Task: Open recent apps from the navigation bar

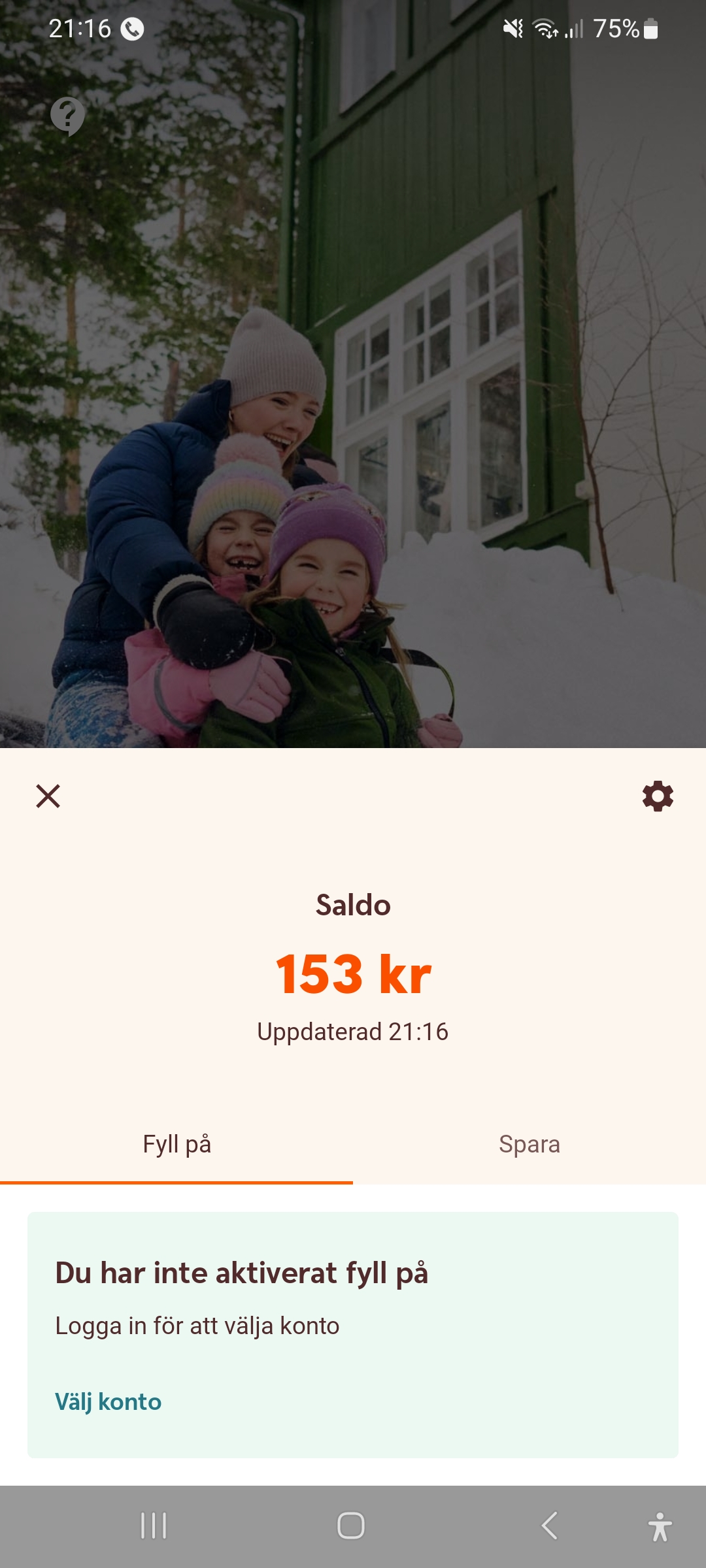Action: [x=154, y=1526]
